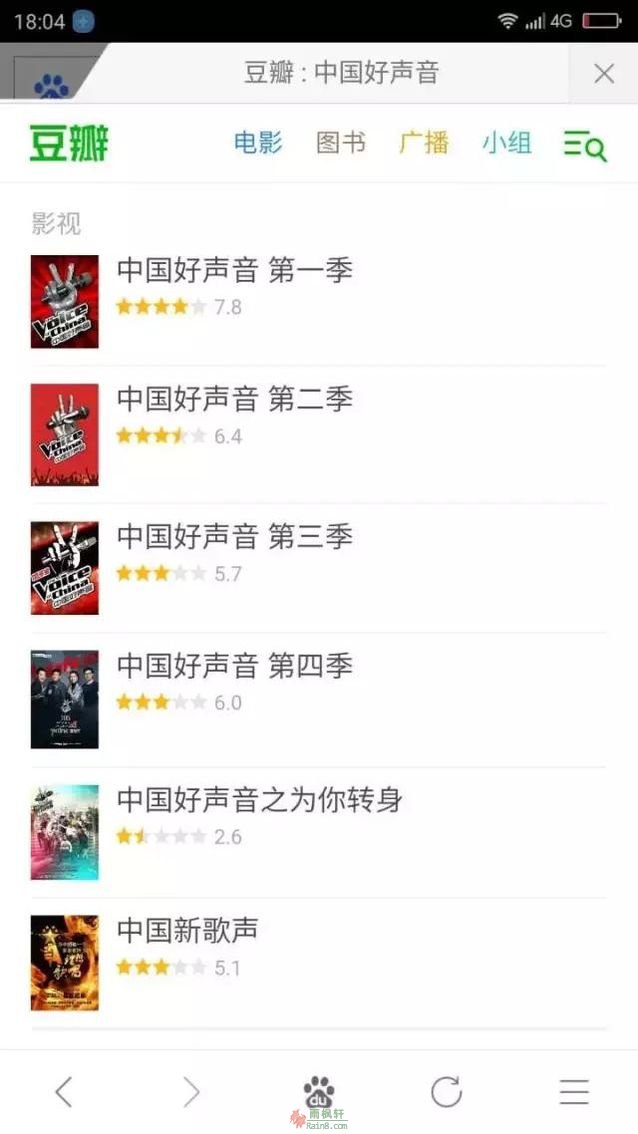Open the Baidu home paw icon

(319, 1091)
